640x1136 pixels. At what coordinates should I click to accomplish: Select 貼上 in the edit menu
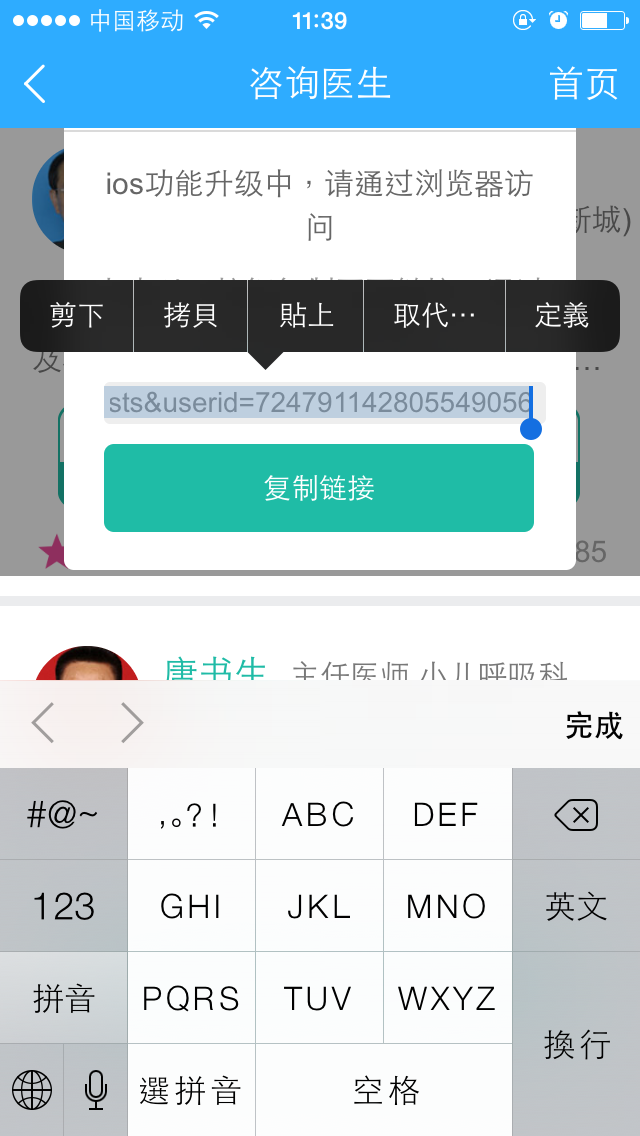(306, 316)
